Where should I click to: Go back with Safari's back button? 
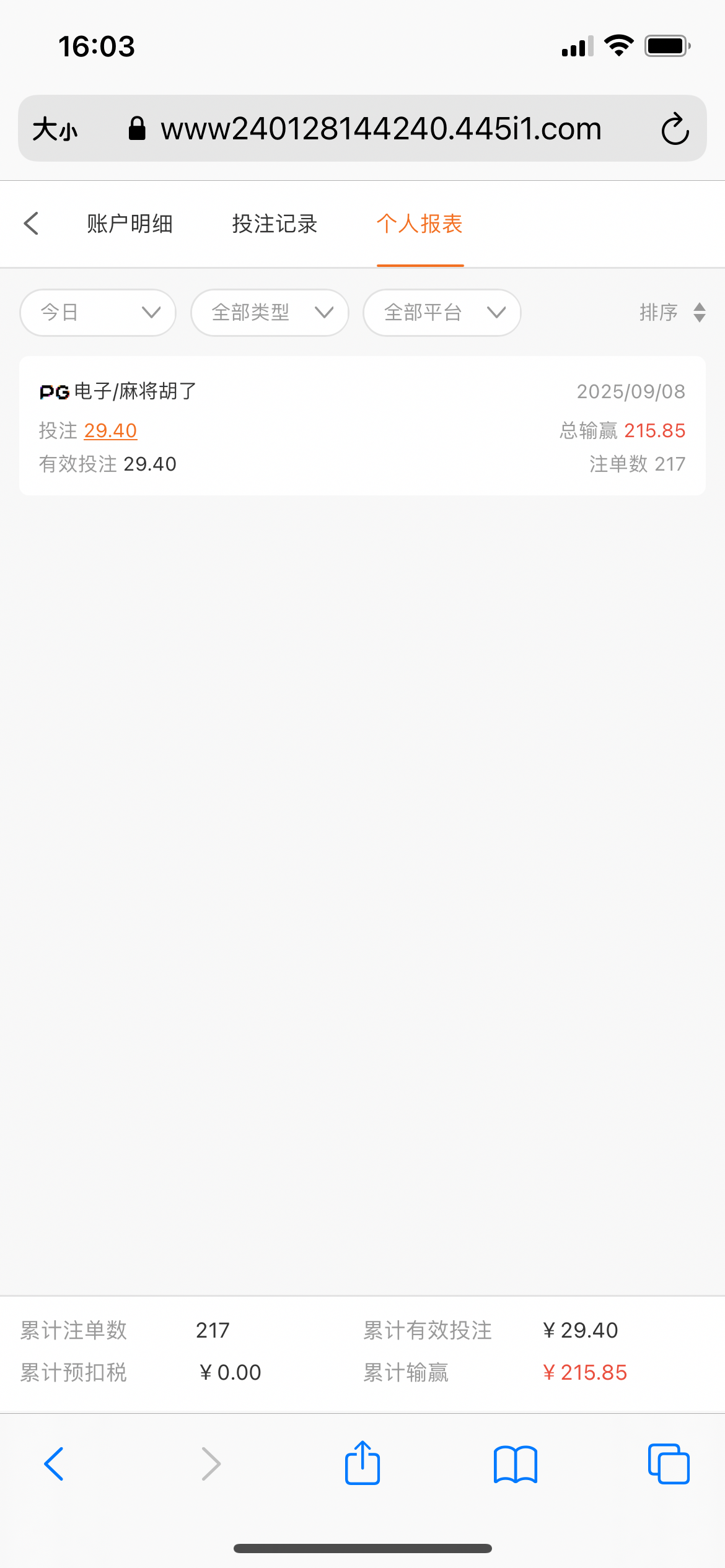[54, 1464]
